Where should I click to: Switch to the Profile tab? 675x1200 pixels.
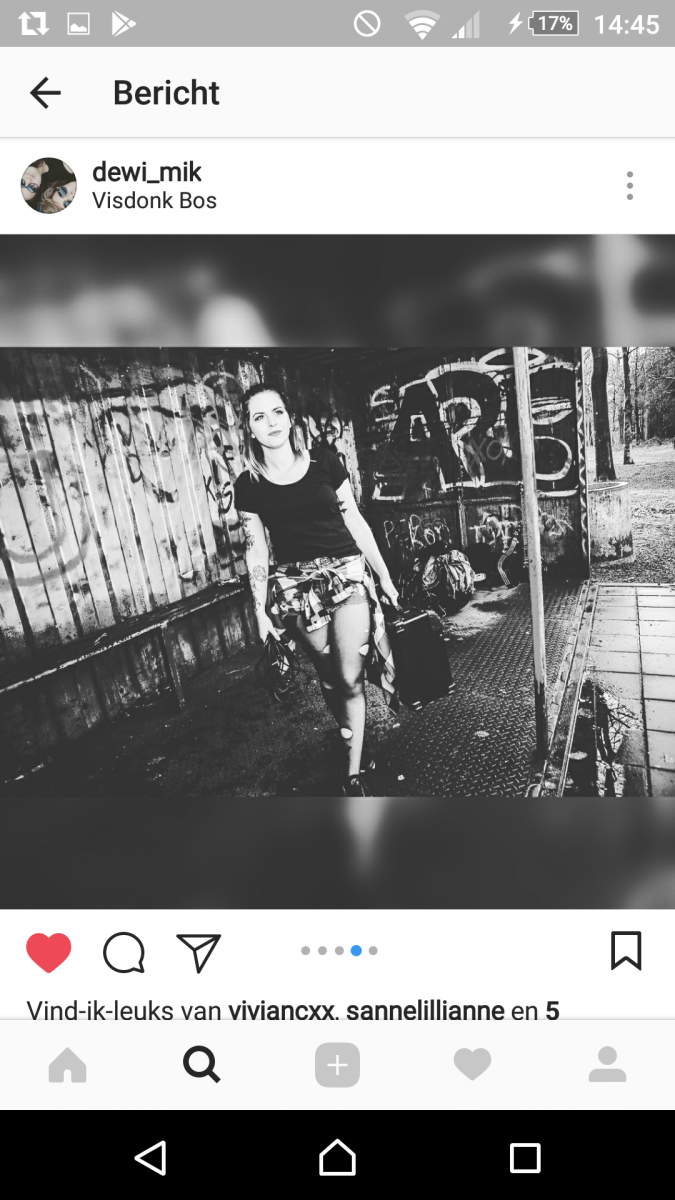(x=607, y=1066)
